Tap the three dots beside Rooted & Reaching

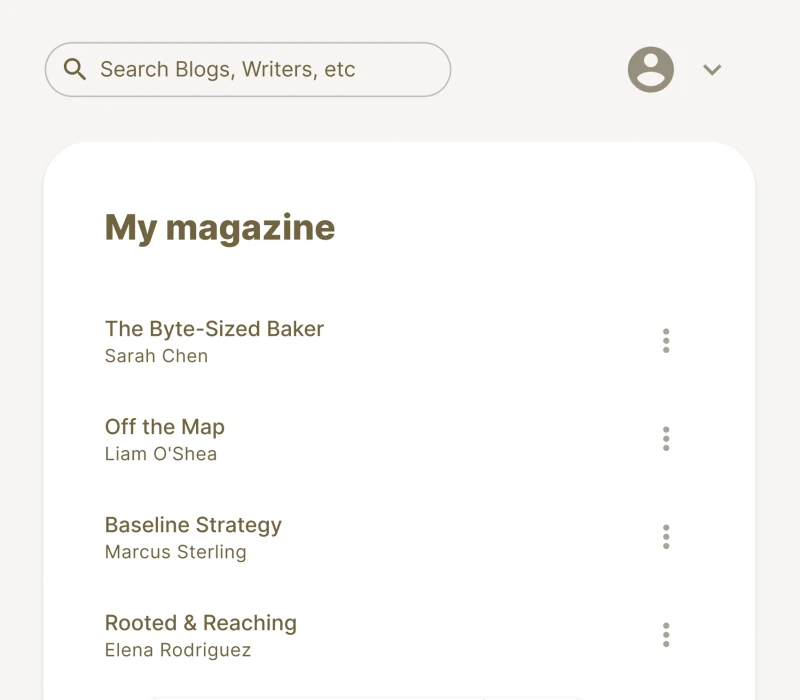point(666,635)
